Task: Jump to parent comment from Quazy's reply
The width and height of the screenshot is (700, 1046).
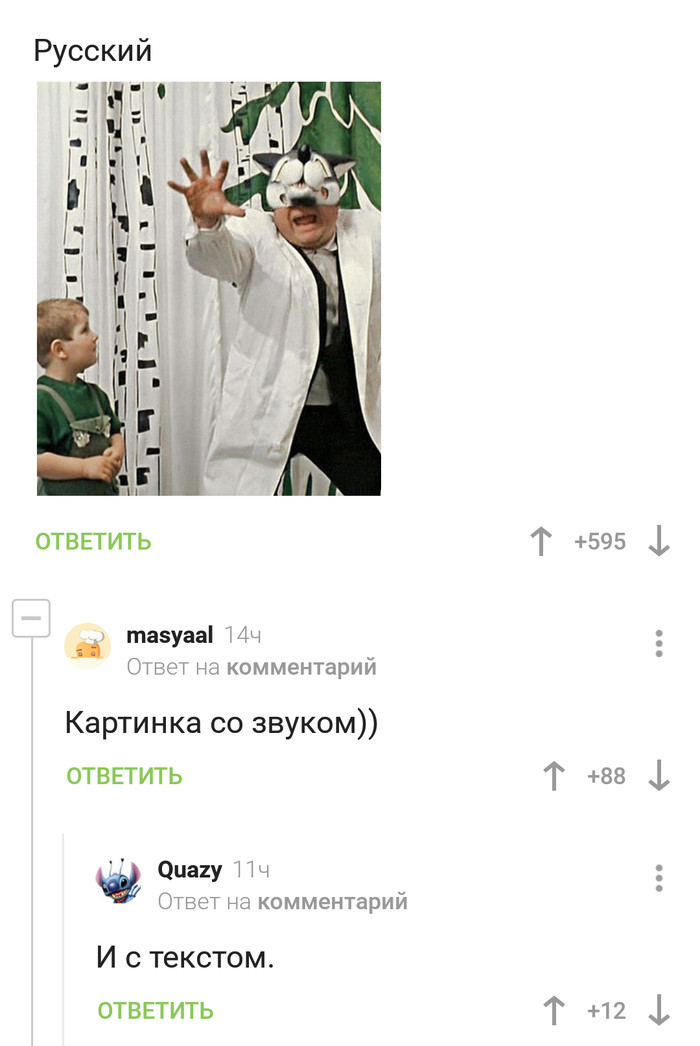Action: tap(332, 902)
